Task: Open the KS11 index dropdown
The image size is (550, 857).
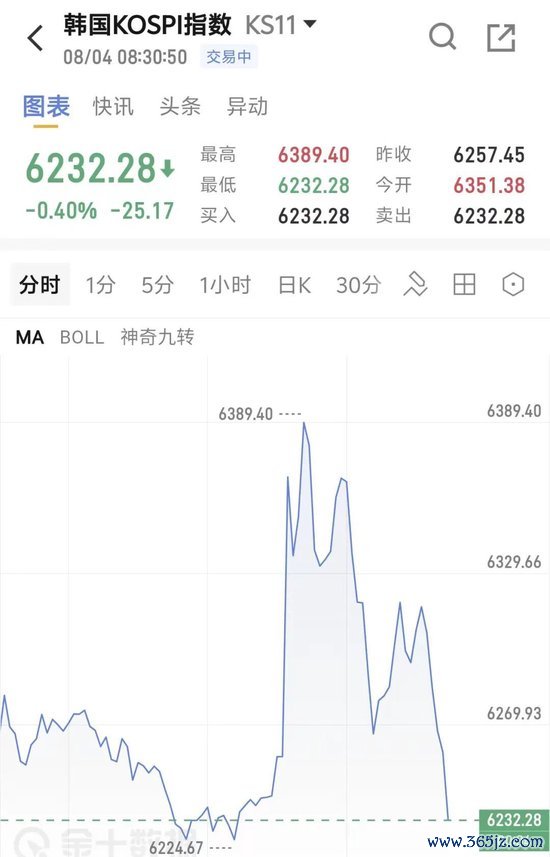Action: click(x=281, y=25)
